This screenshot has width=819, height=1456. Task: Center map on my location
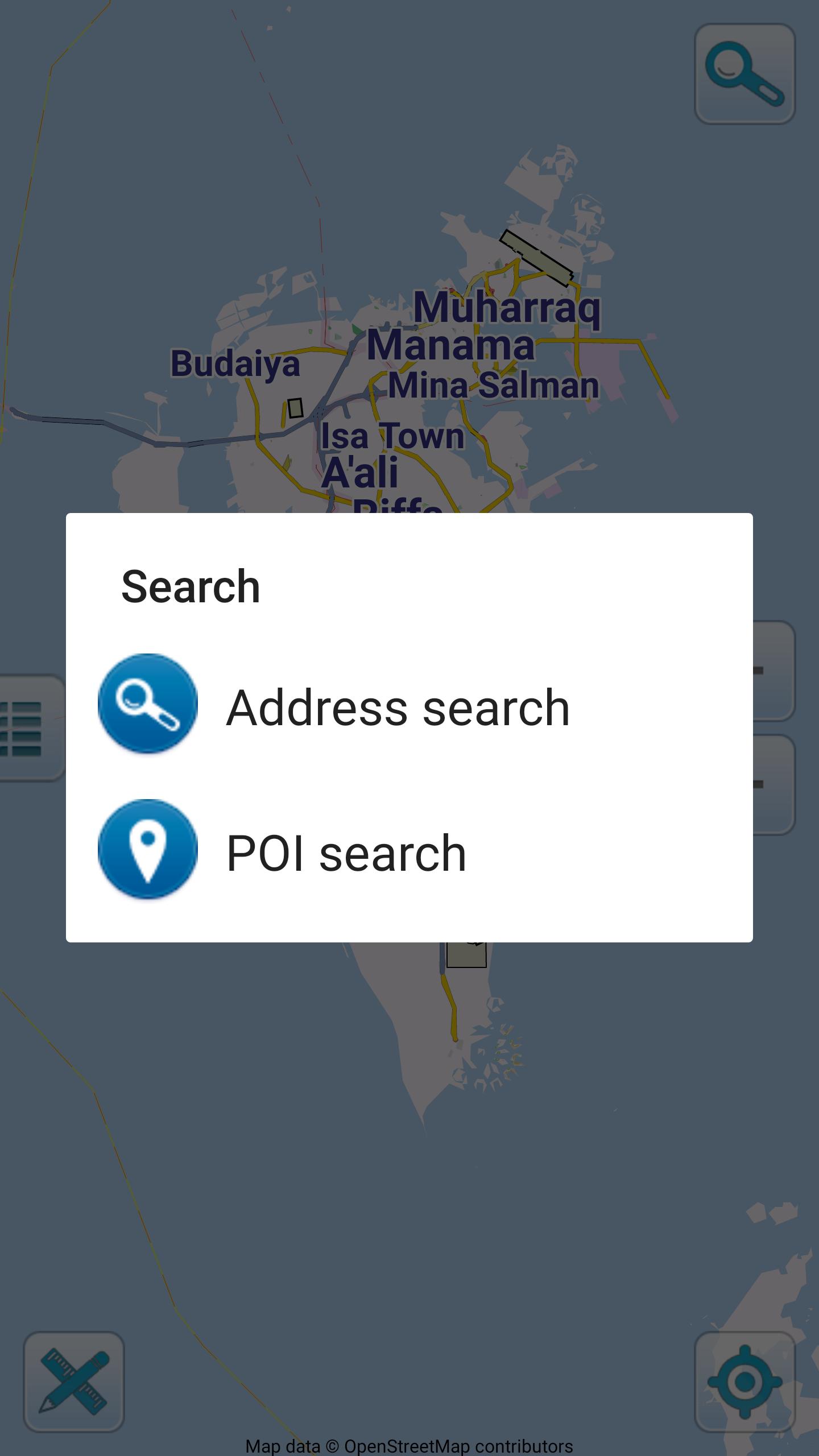click(744, 1381)
